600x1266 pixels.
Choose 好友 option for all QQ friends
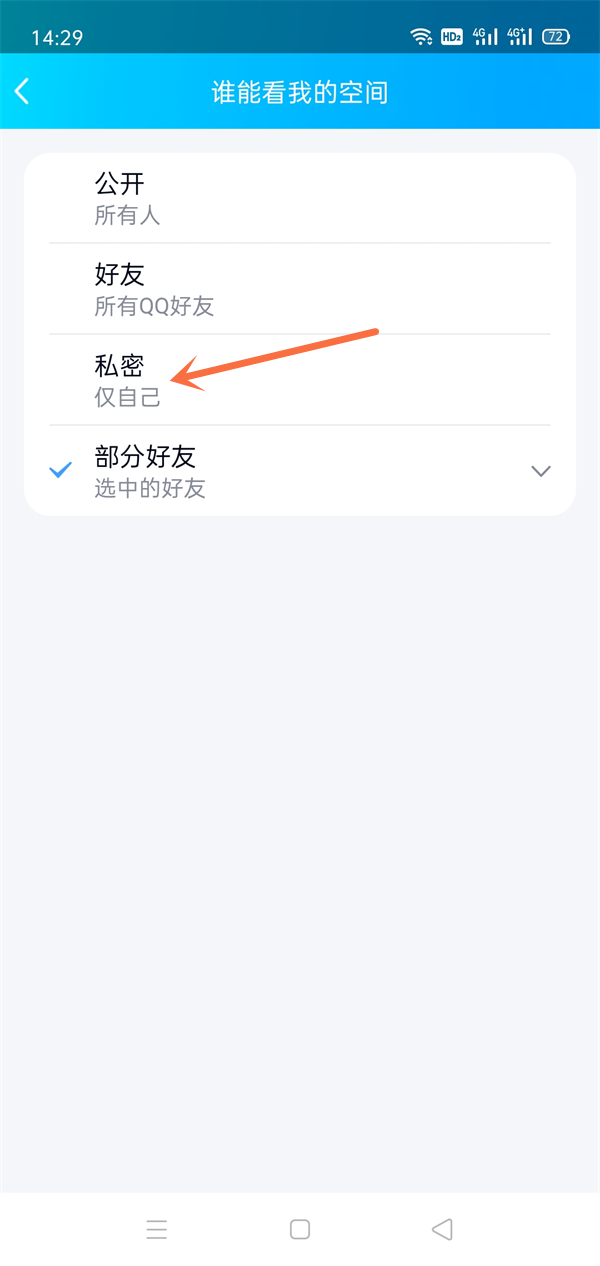pyautogui.click(x=300, y=289)
